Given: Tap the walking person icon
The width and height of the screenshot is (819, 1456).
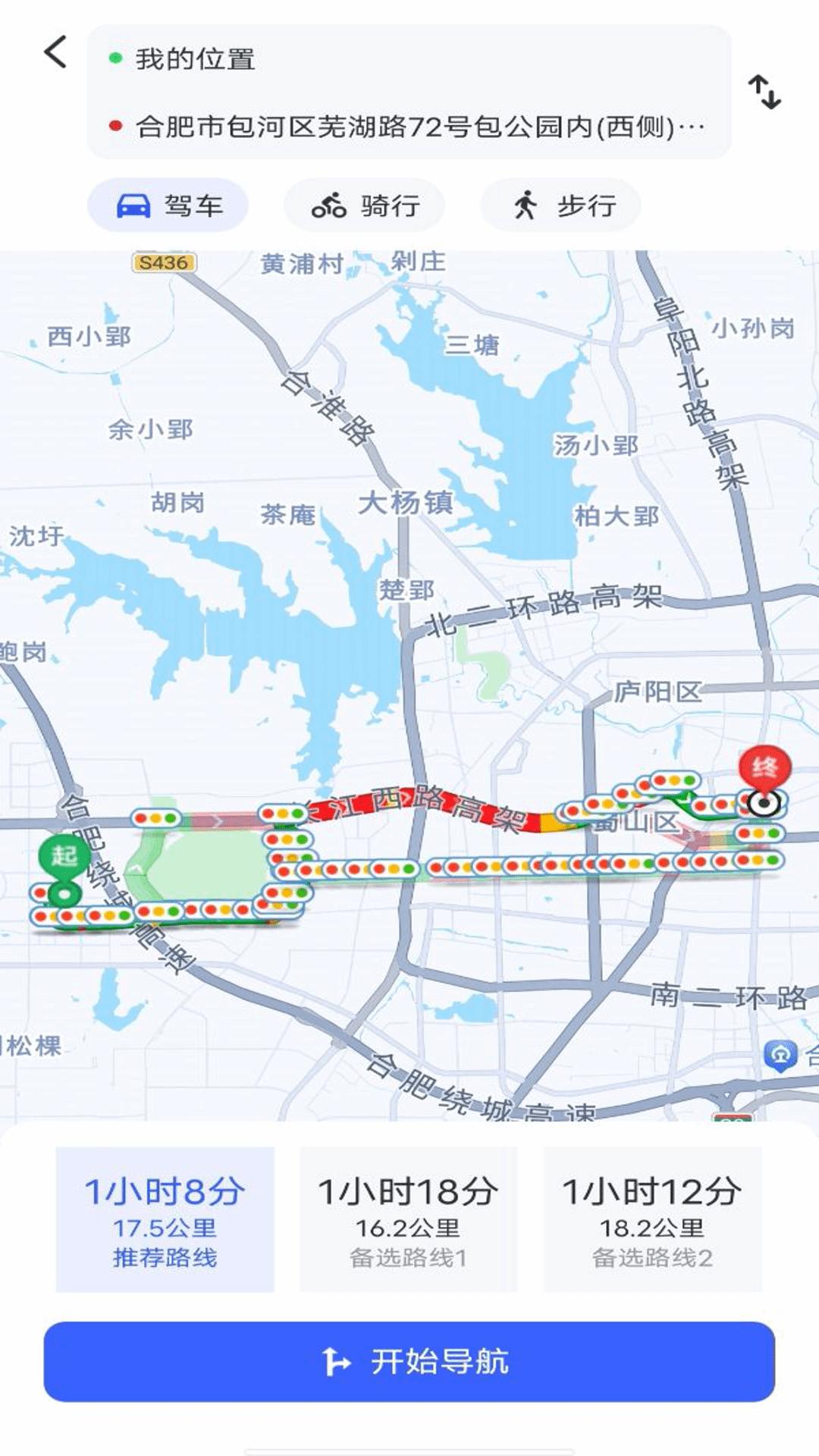Looking at the screenshot, I should click(526, 203).
